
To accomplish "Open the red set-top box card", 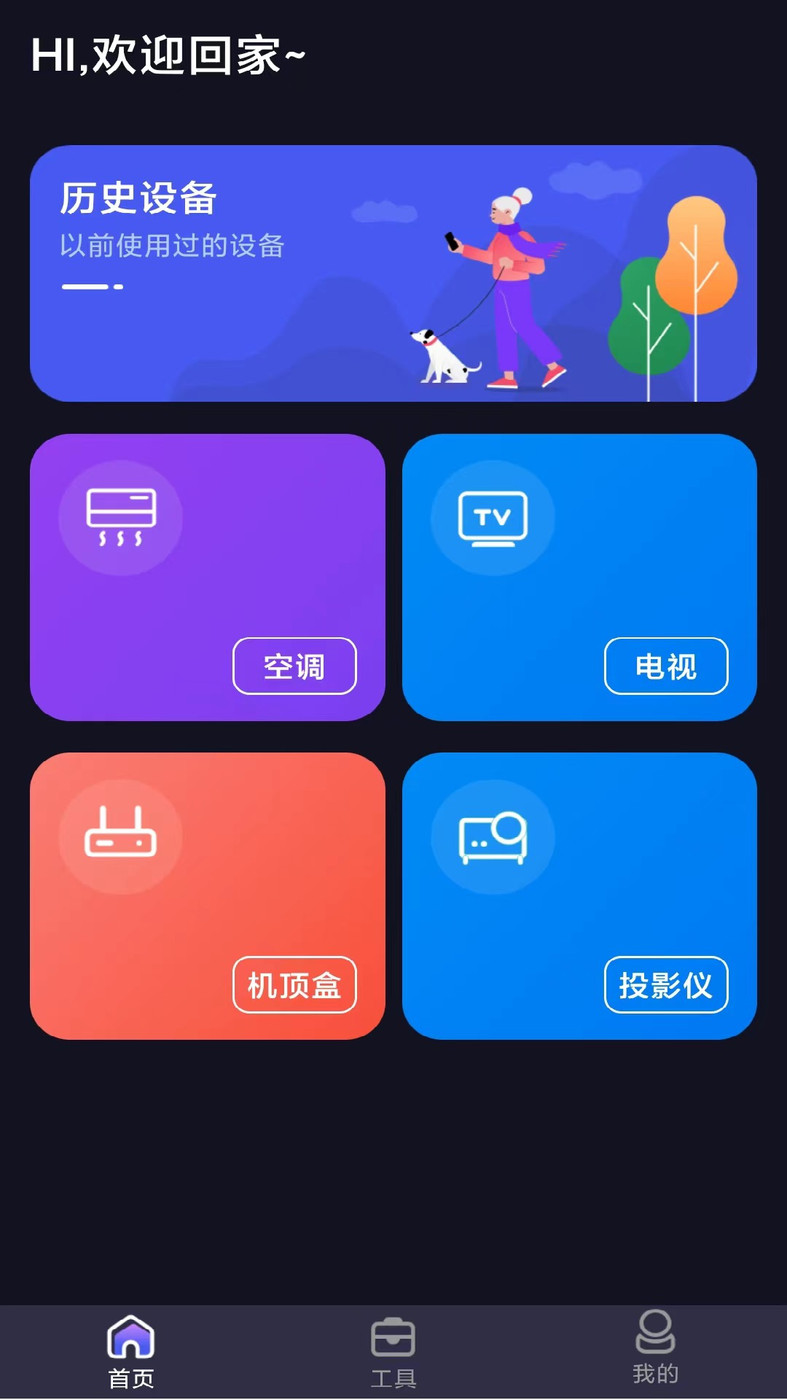I will click(207, 895).
